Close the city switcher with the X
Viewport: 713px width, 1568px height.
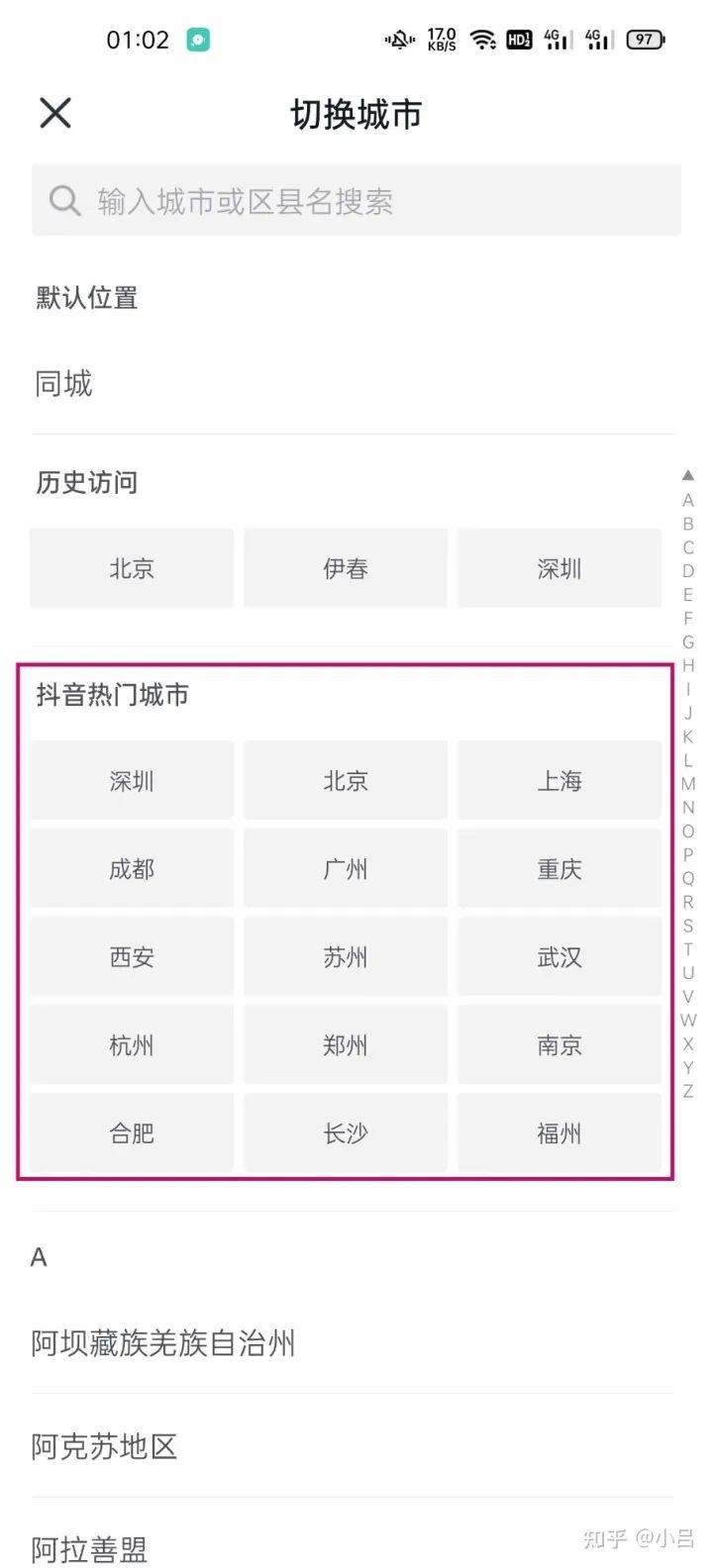click(x=55, y=113)
